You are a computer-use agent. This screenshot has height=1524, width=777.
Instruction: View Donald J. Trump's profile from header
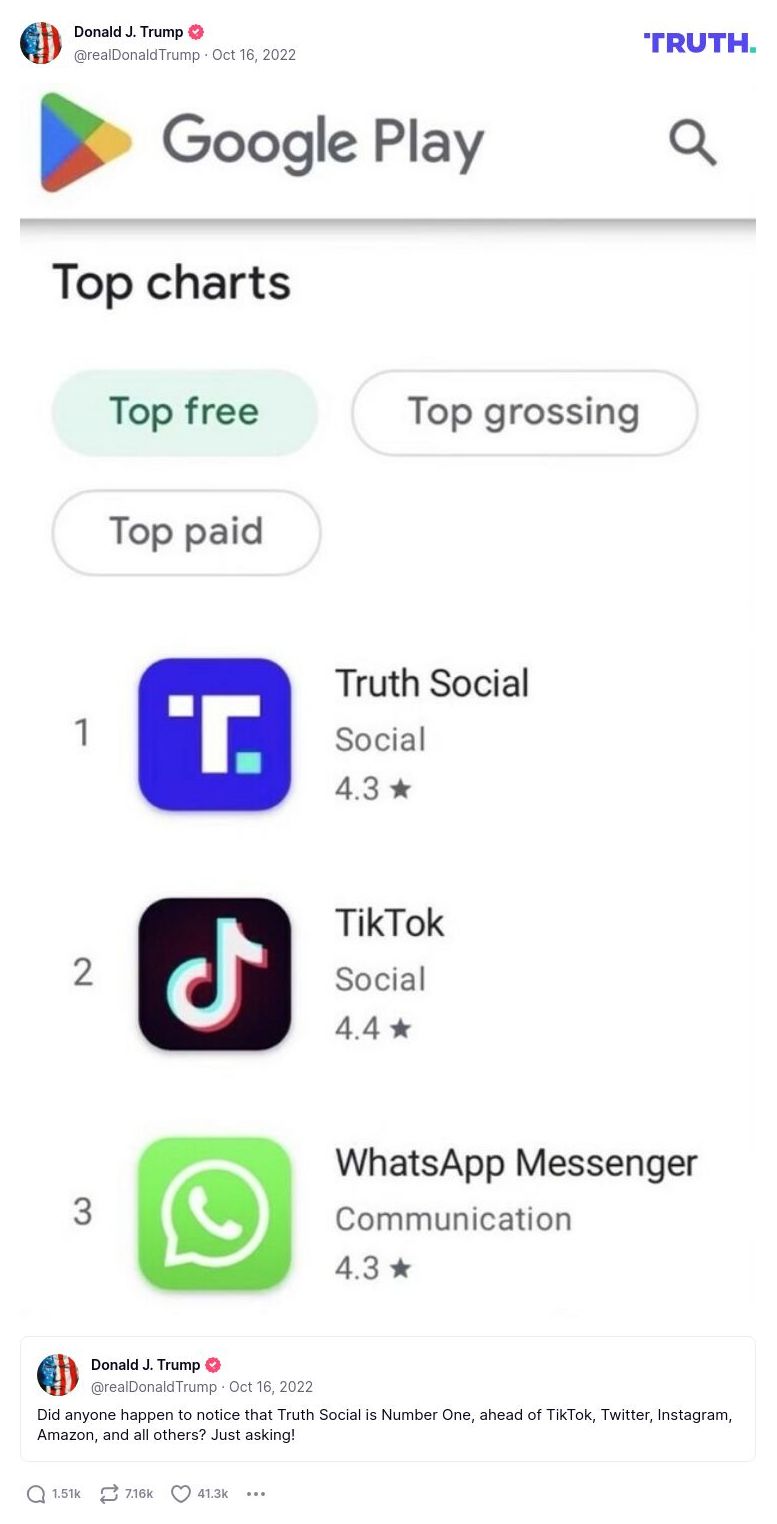[x=128, y=32]
